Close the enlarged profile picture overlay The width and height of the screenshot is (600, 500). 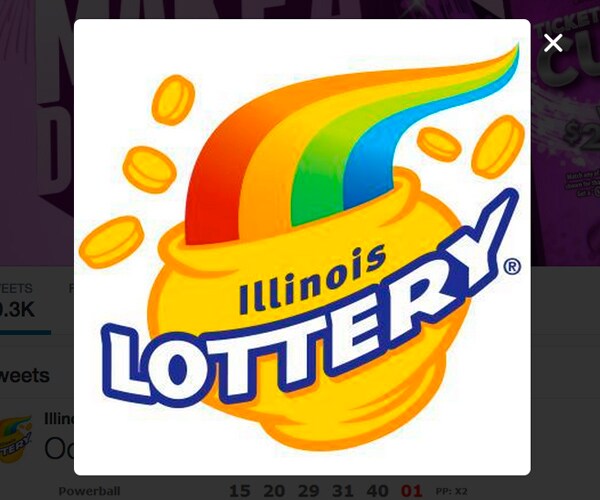[x=553, y=42]
